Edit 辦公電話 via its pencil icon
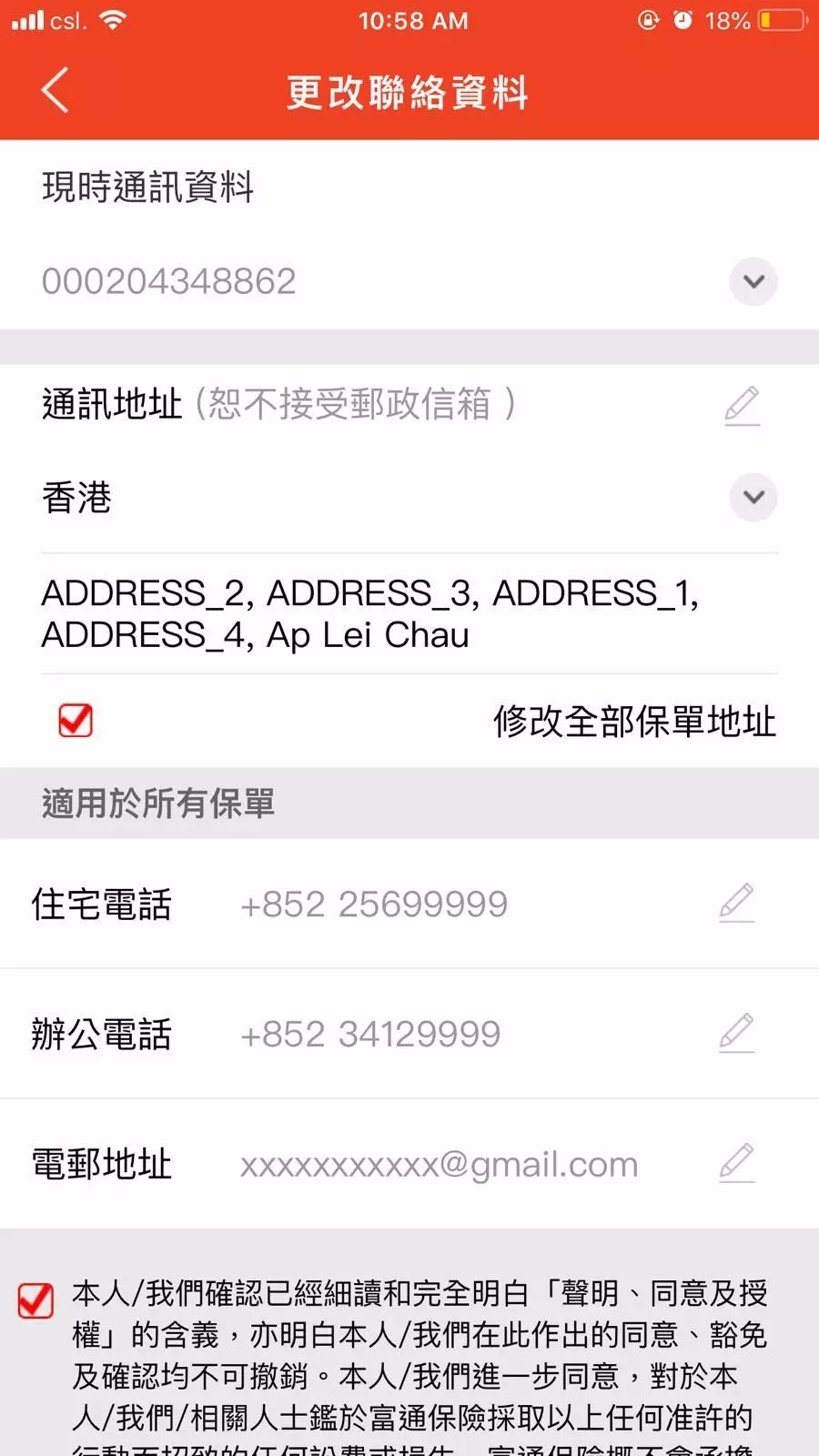The height and width of the screenshot is (1456, 819). [741, 1034]
